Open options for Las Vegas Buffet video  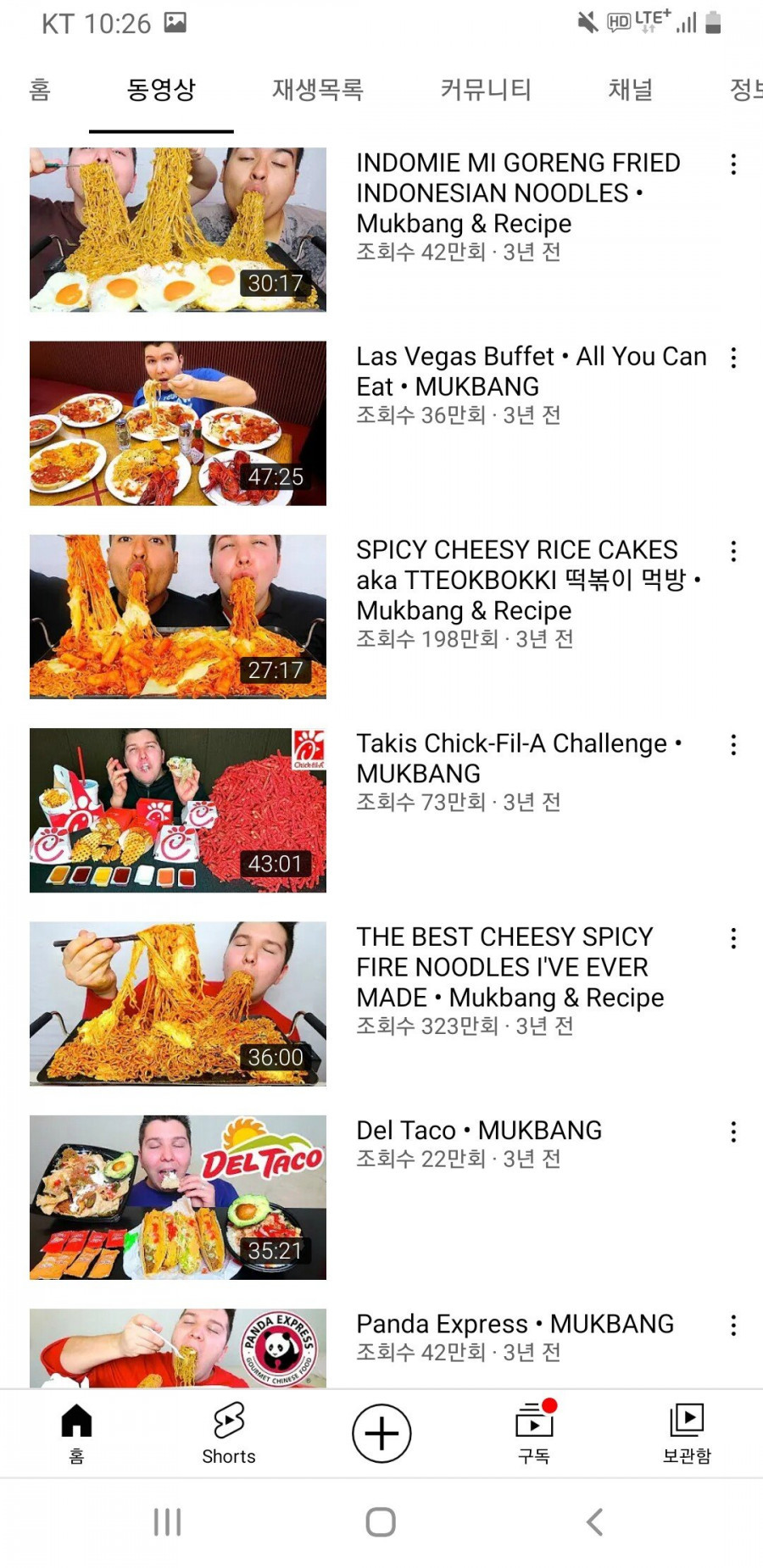pyautogui.click(x=733, y=358)
